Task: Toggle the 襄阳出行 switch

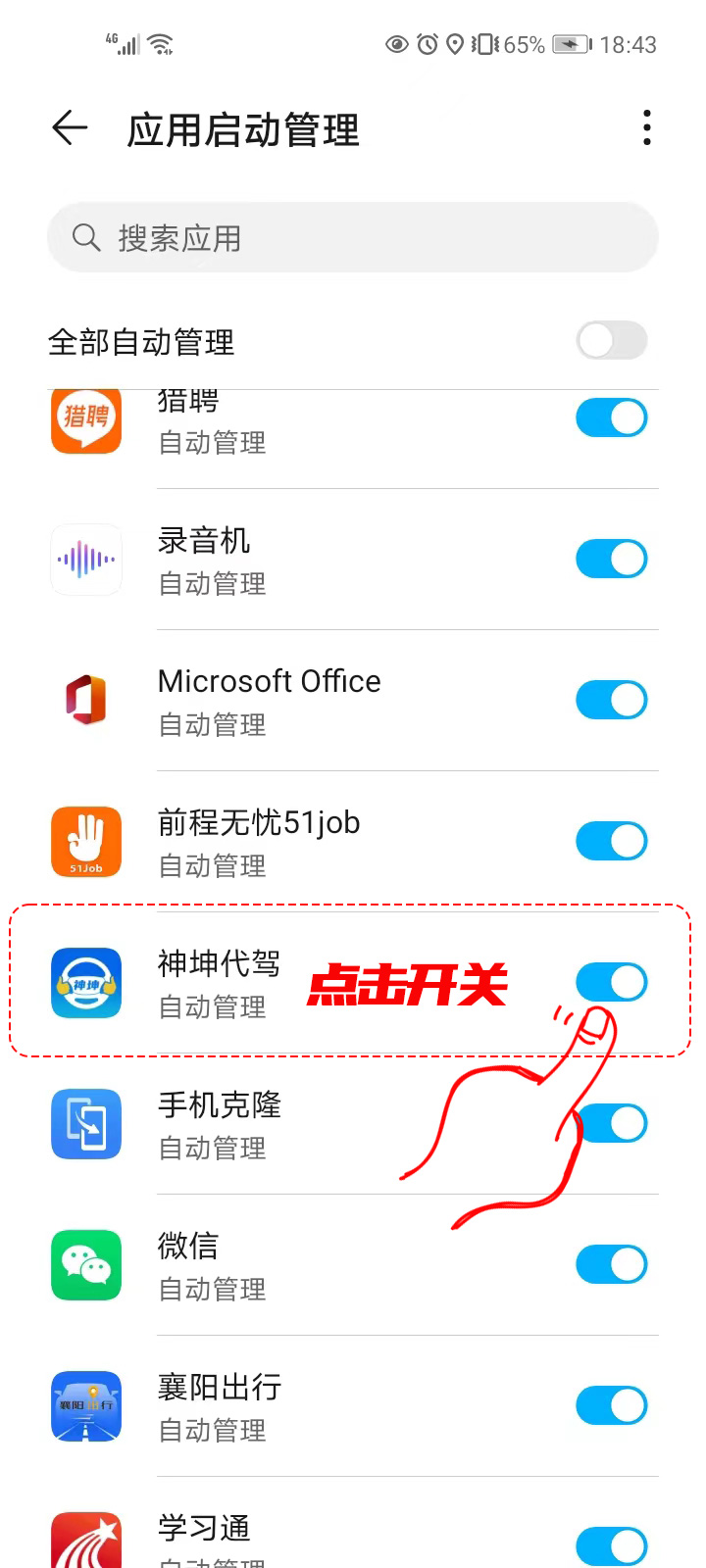Action: pos(612,1406)
